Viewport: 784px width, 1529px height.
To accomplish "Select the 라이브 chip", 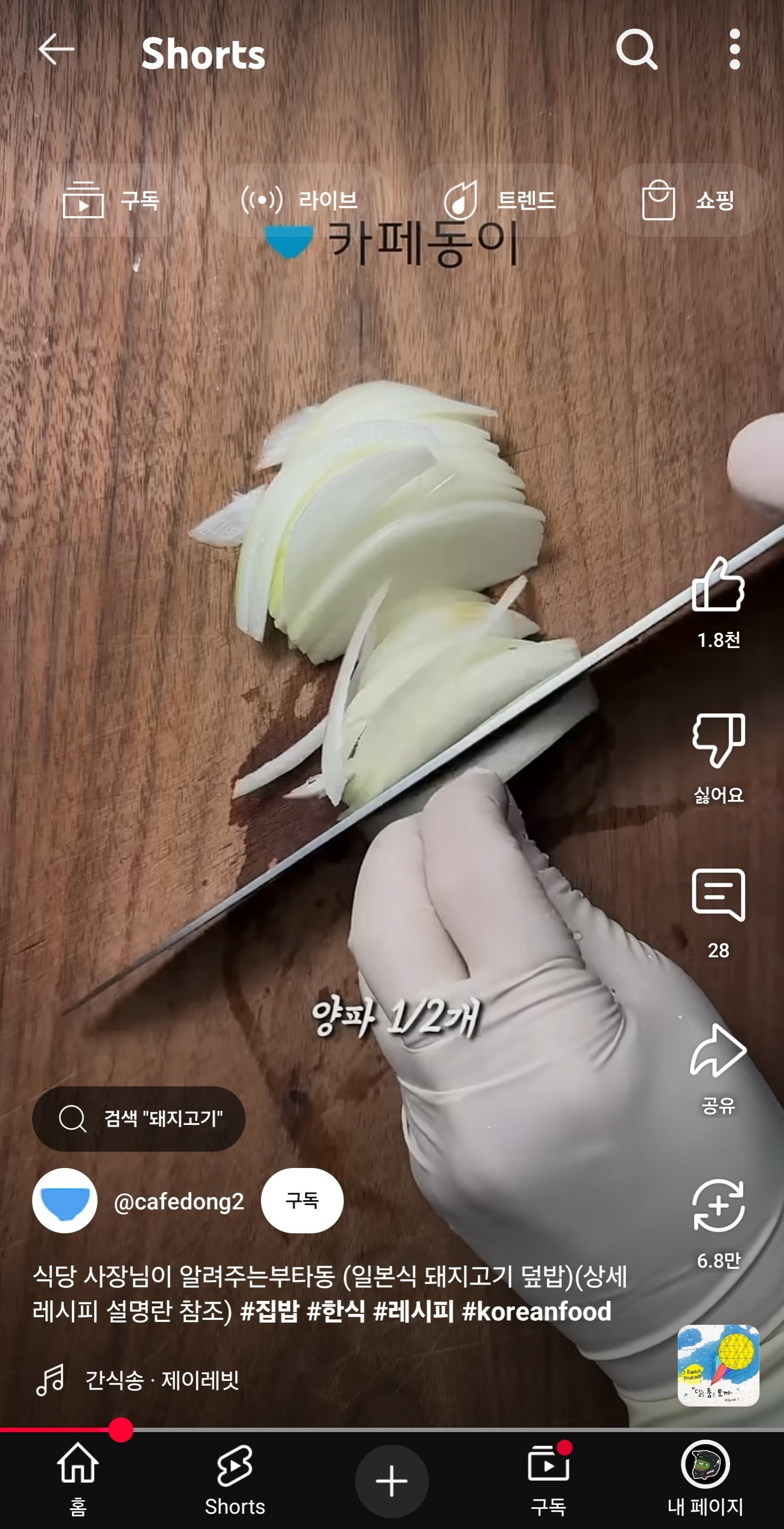I will click(301, 200).
